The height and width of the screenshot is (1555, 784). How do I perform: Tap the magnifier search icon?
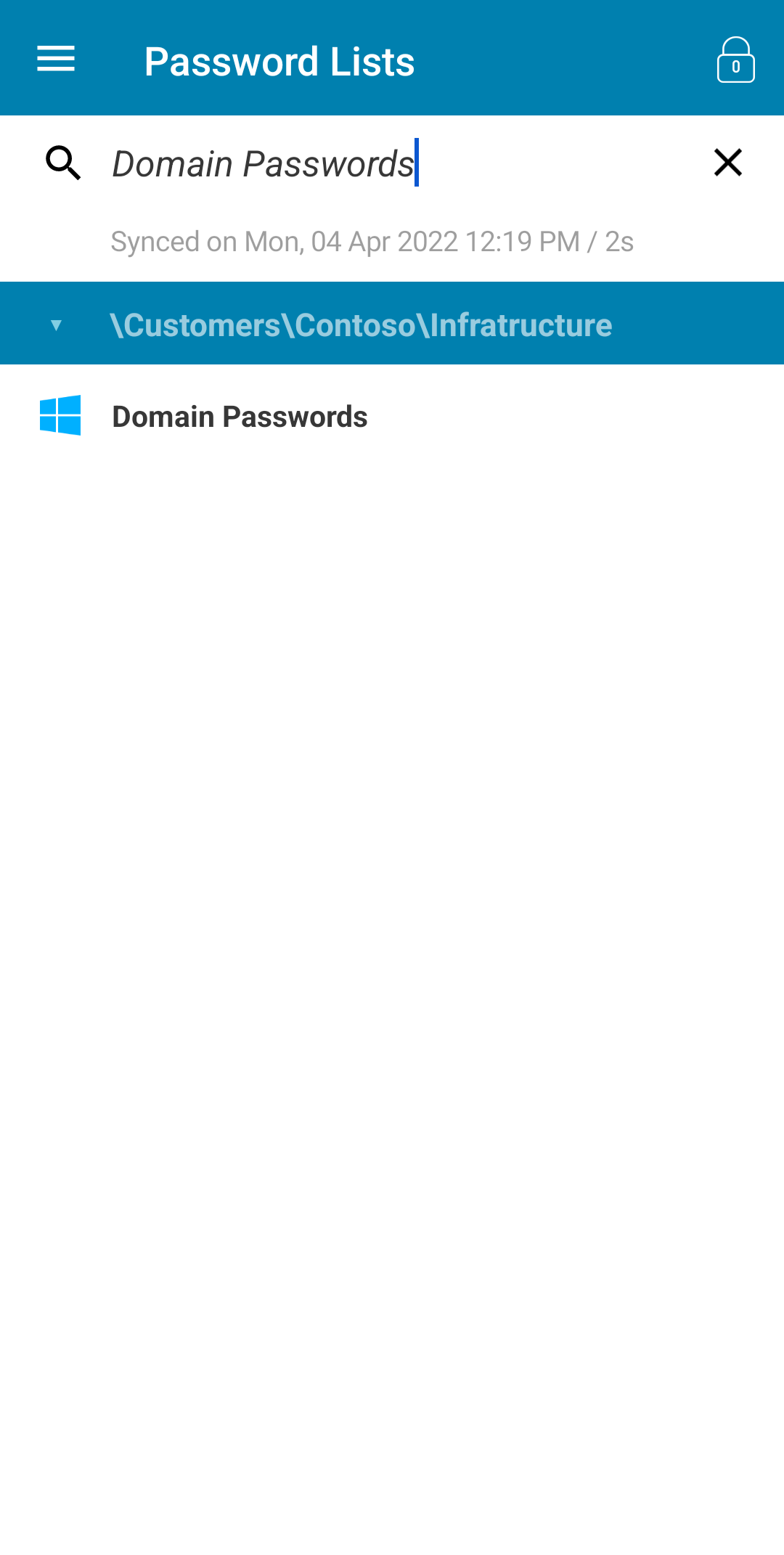coord(63,163)
